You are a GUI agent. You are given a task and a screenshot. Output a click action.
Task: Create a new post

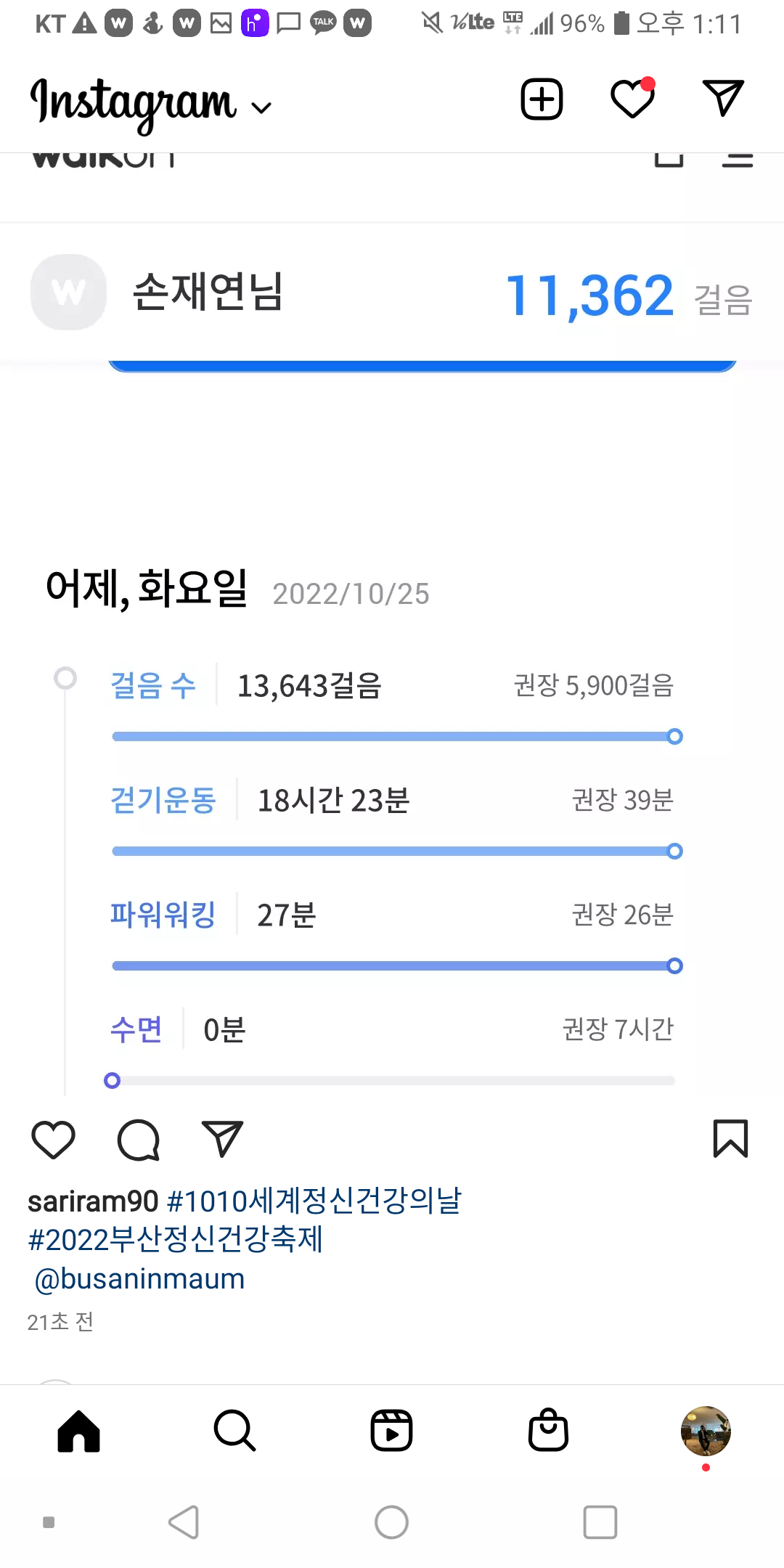click(542, 99)
